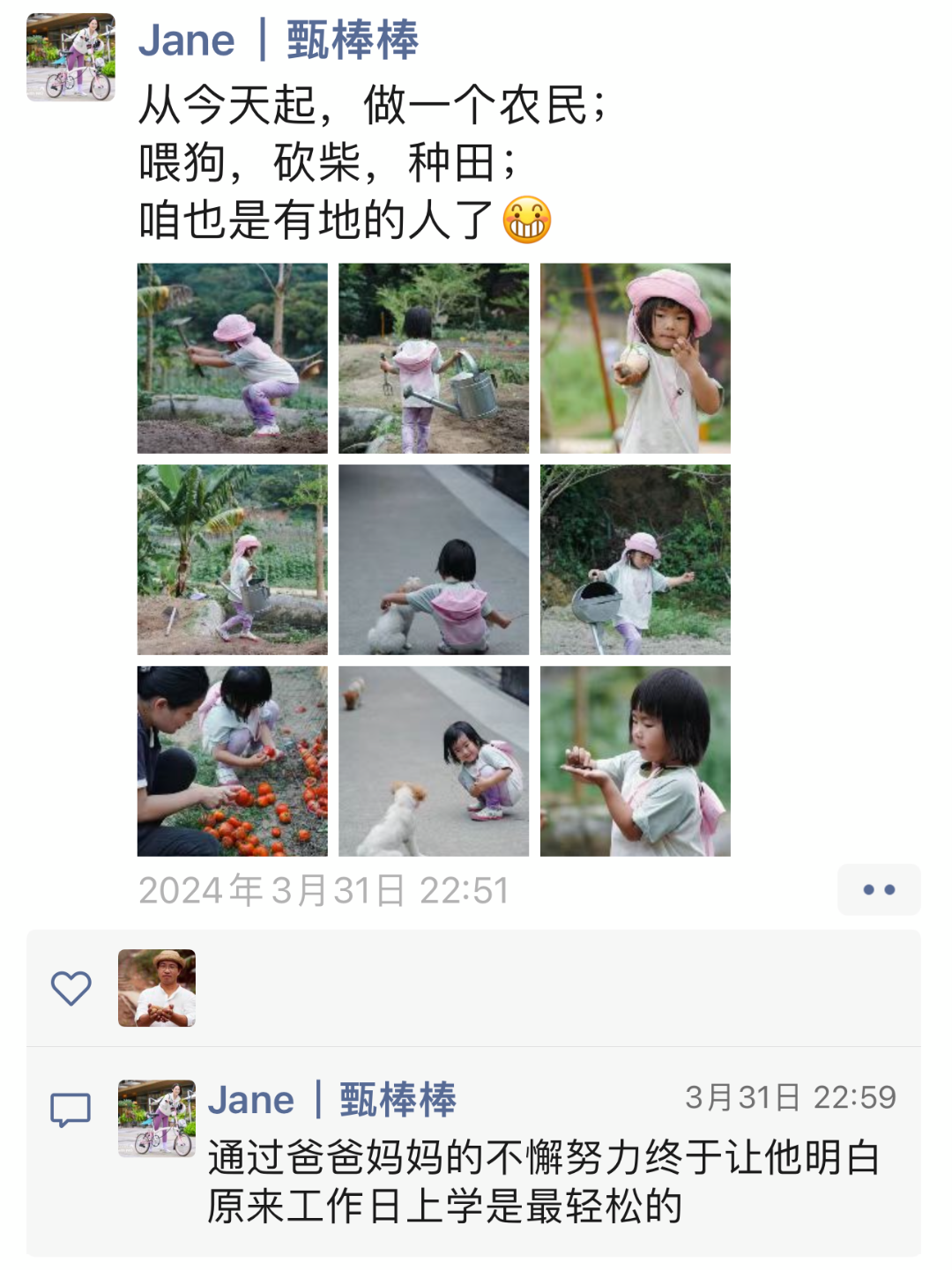Open close-up photo of girl holding out a vegetable

[635, 358]
